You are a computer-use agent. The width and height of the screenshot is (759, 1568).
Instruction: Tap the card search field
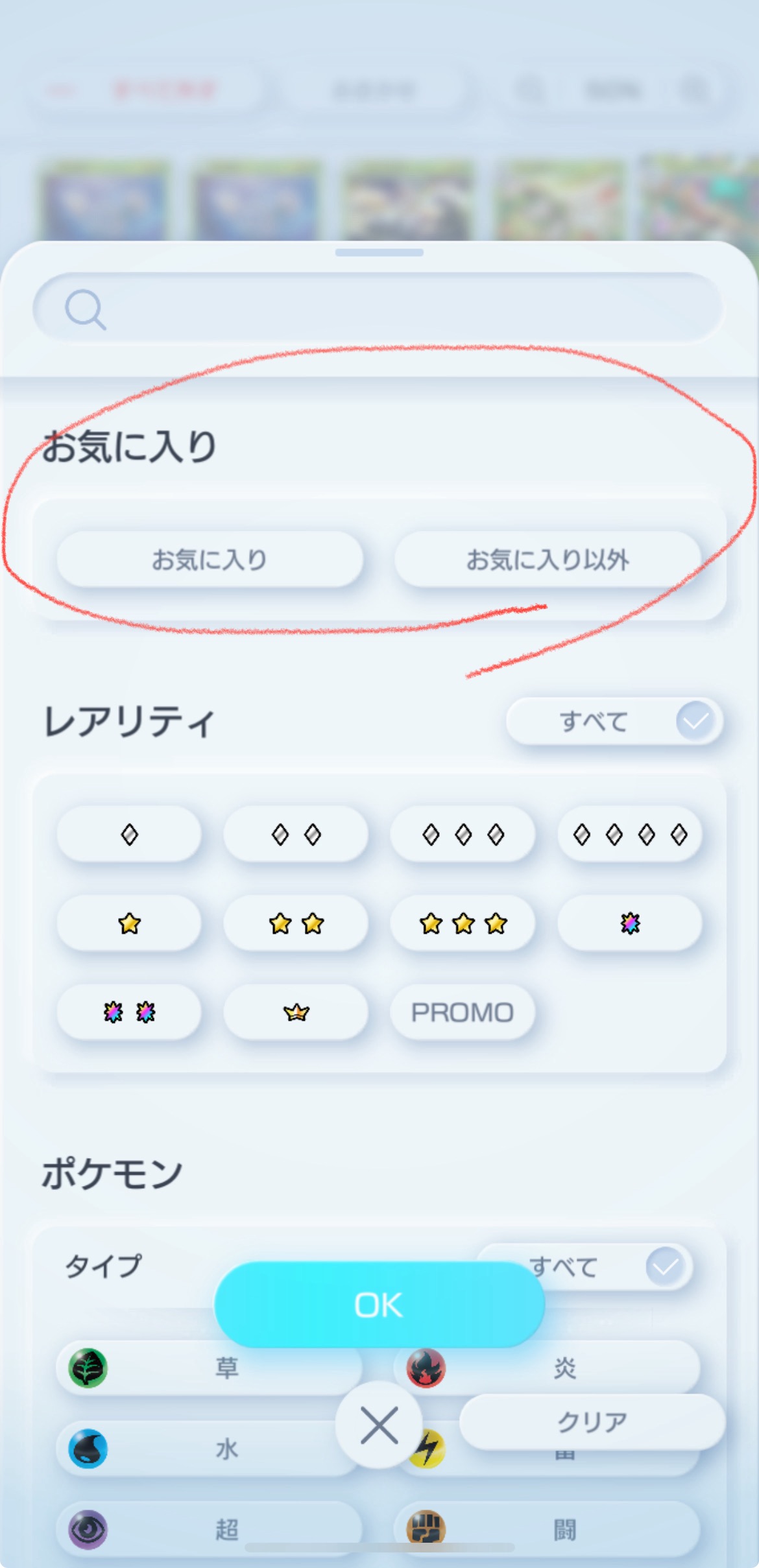[378, 307]
